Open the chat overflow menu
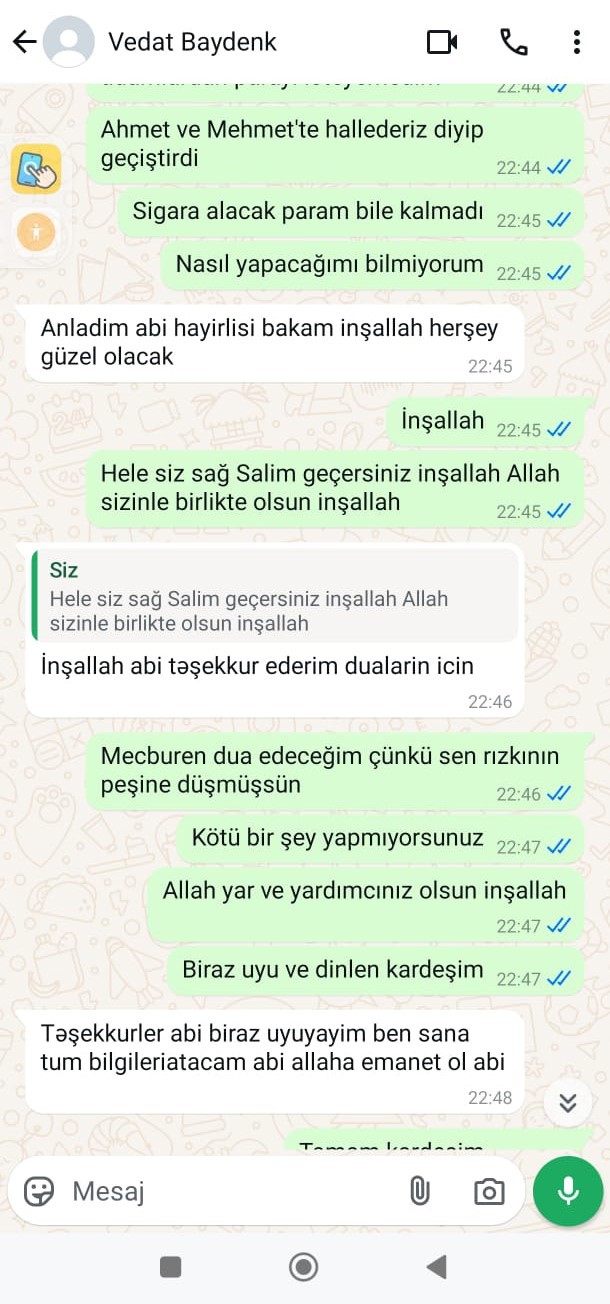 pos(576,42)
